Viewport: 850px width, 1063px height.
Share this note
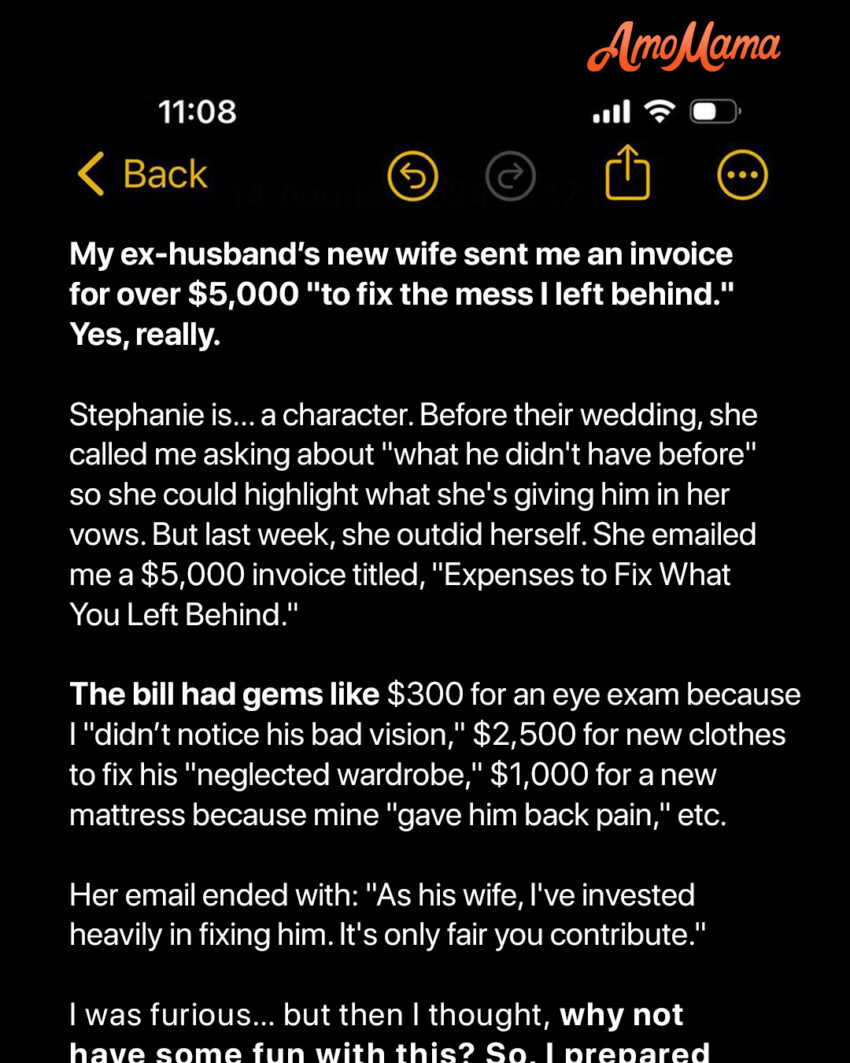coord(628,175)
